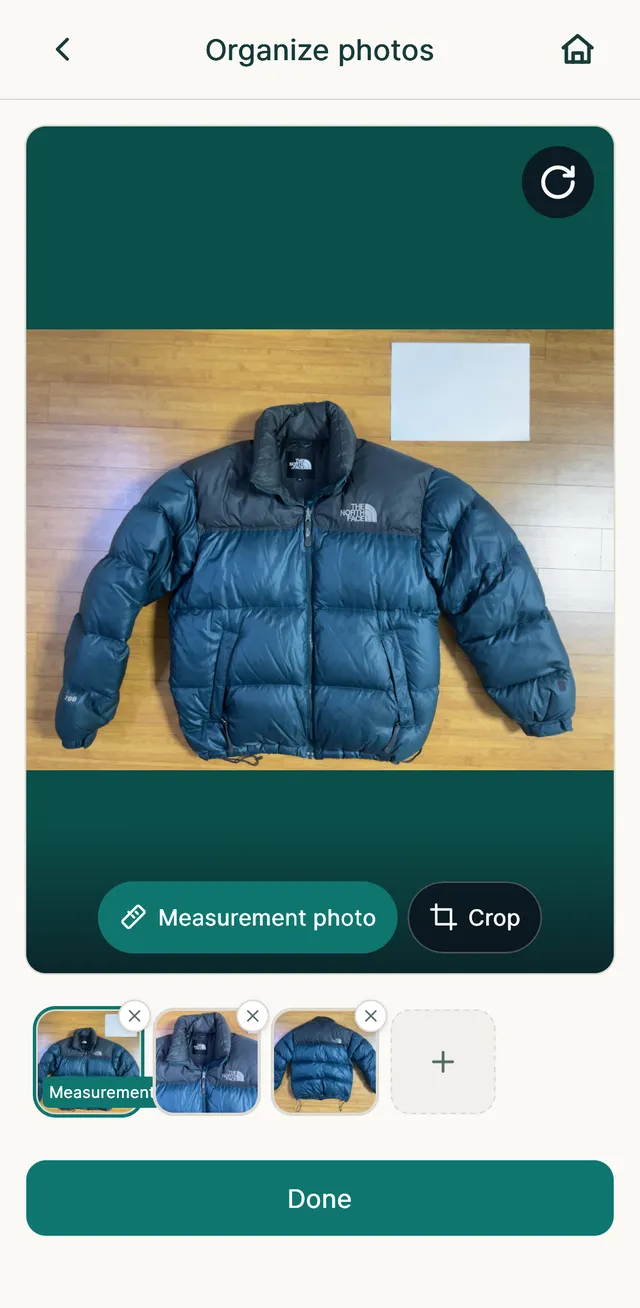This screenshot has height=1308, width=640.
Task: Open the home icon in header
Action: pyautogui.click(x=577, y=50)
